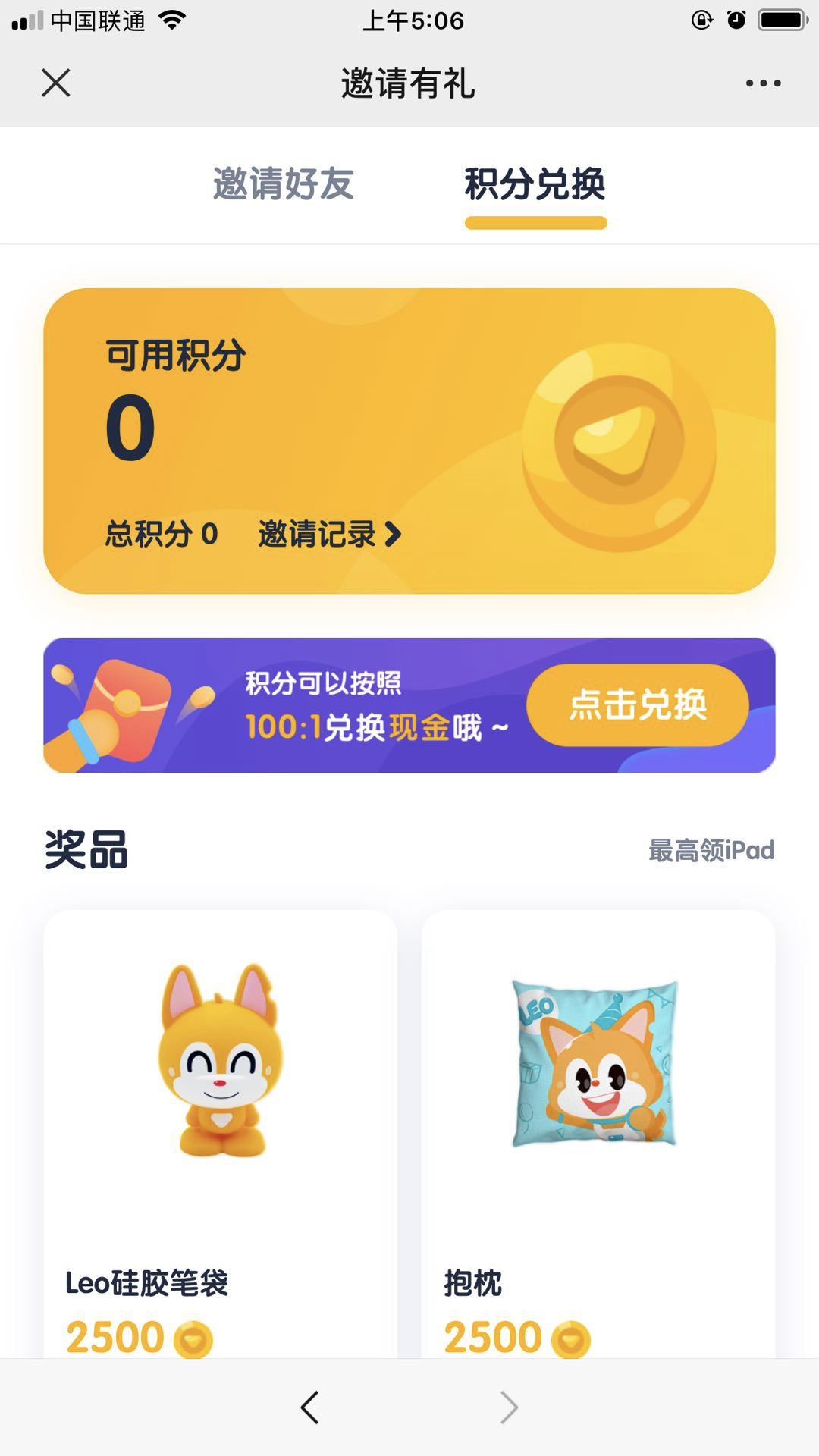The height and width of the screenshot is (1456, 819).
Task: Close the 邀请有礼 page with the X icon
Action: [55, 83]
